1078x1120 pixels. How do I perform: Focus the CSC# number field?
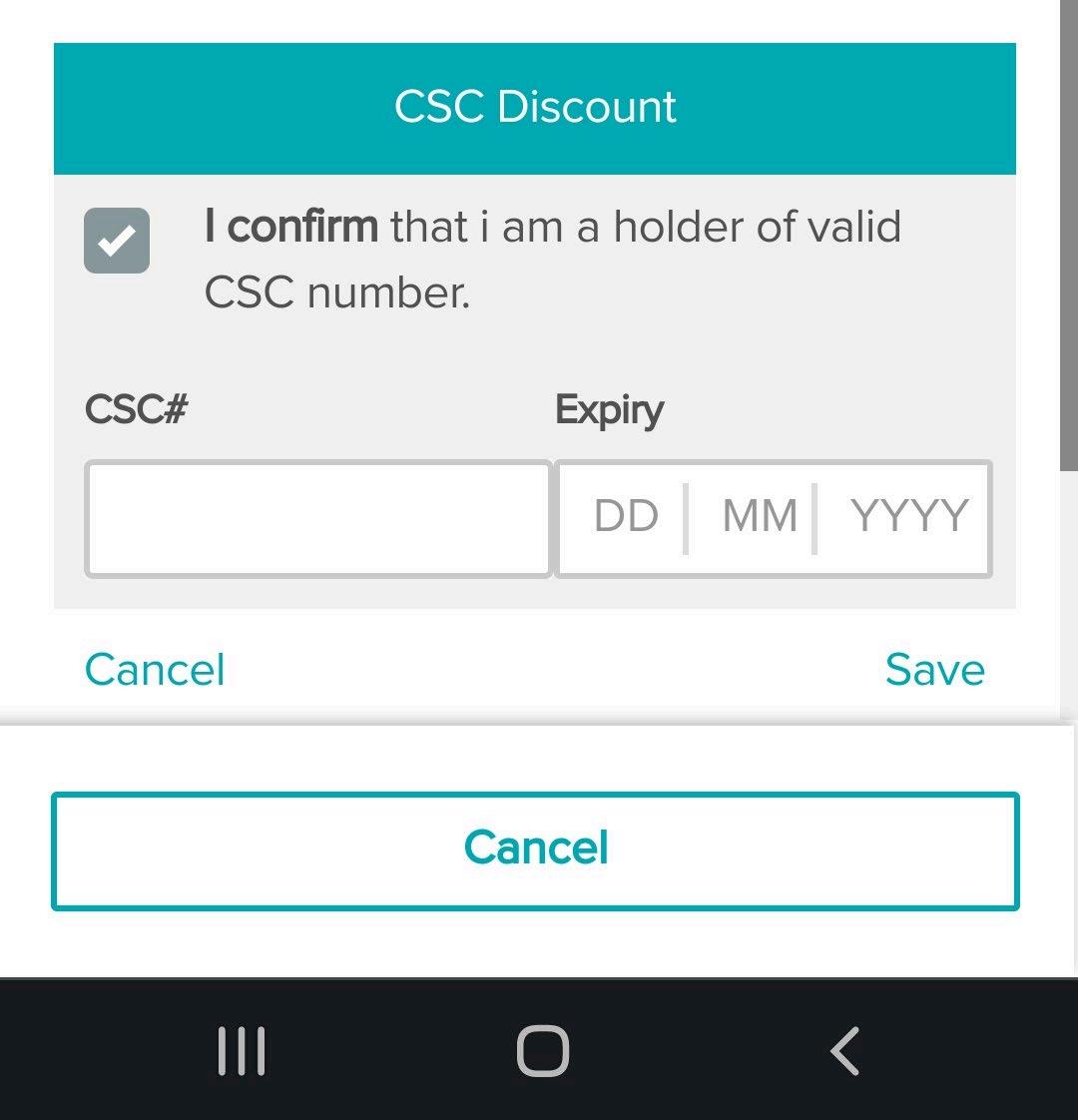click(x=318, y=518)
